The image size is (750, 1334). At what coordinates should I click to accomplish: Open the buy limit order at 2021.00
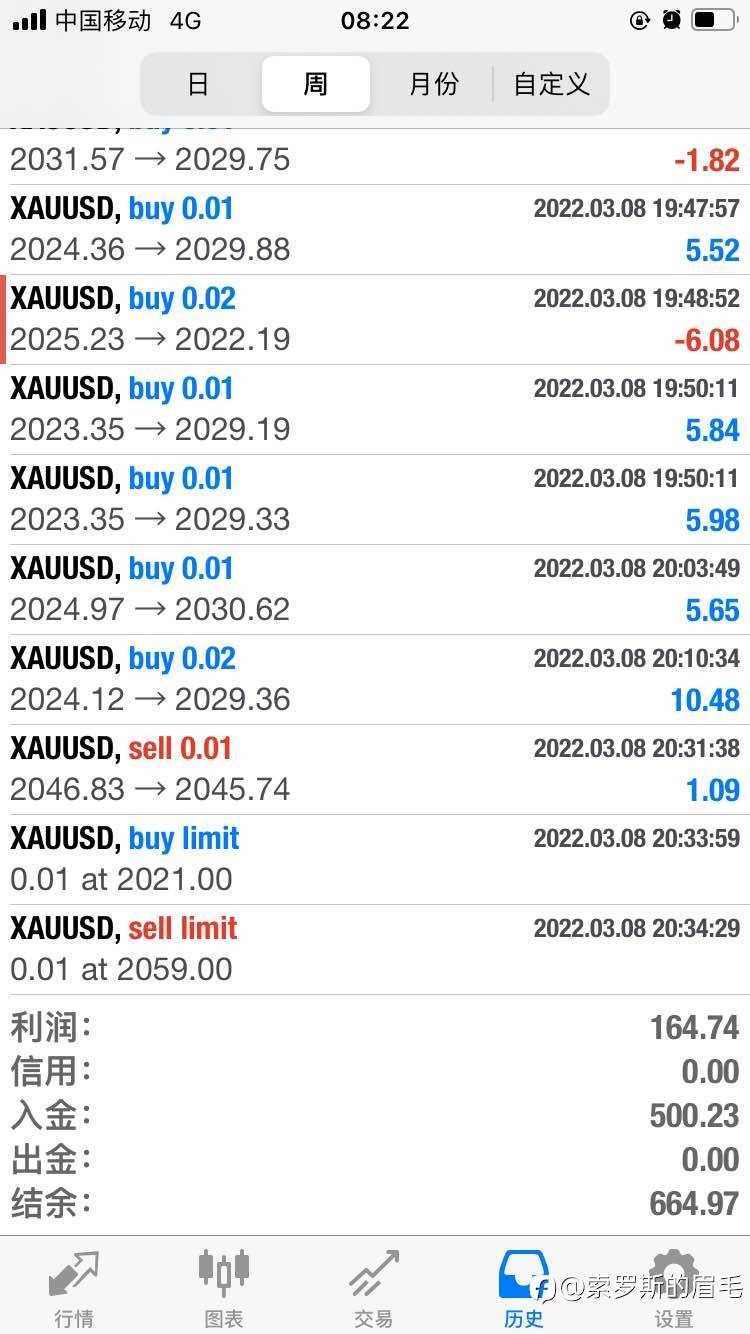[x=375, y=860]
